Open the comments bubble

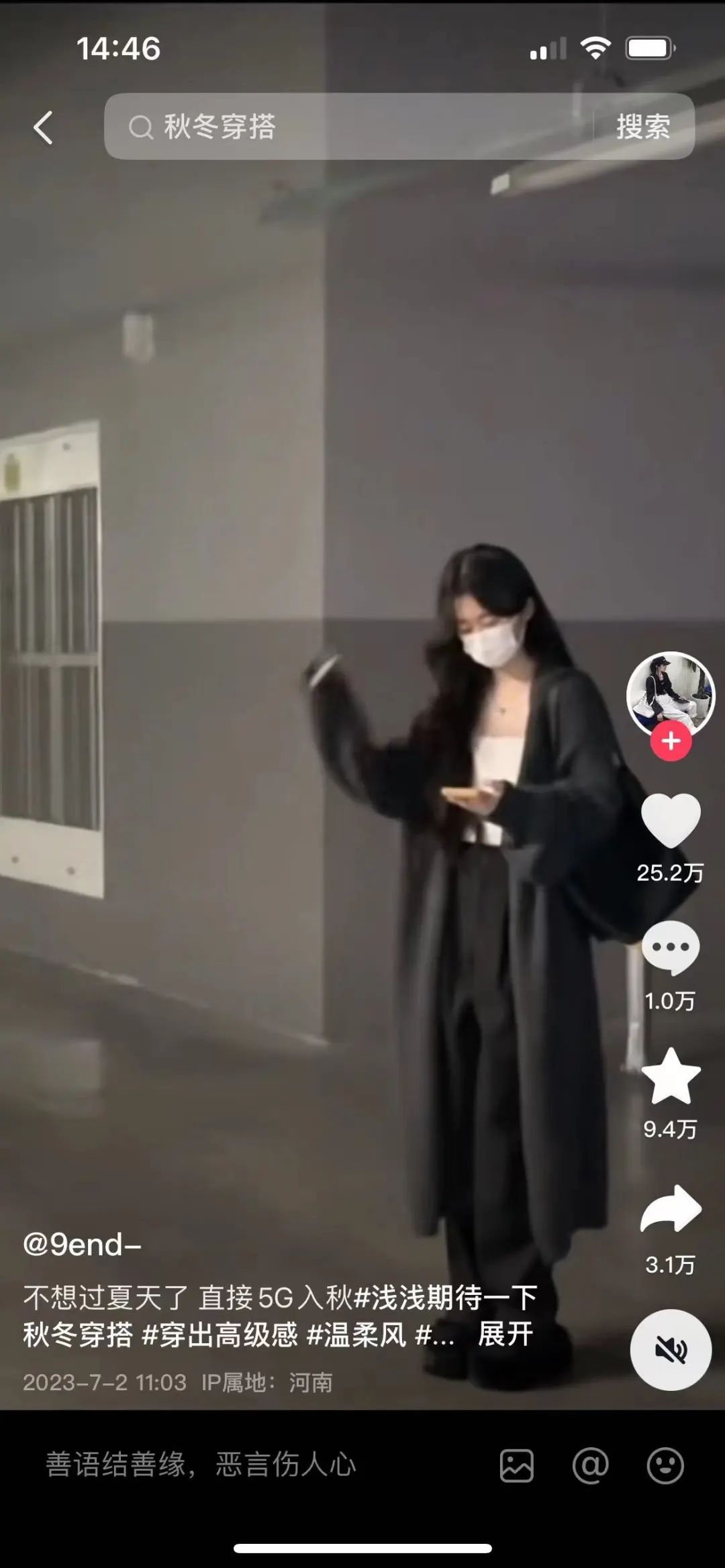click(670, 947)
